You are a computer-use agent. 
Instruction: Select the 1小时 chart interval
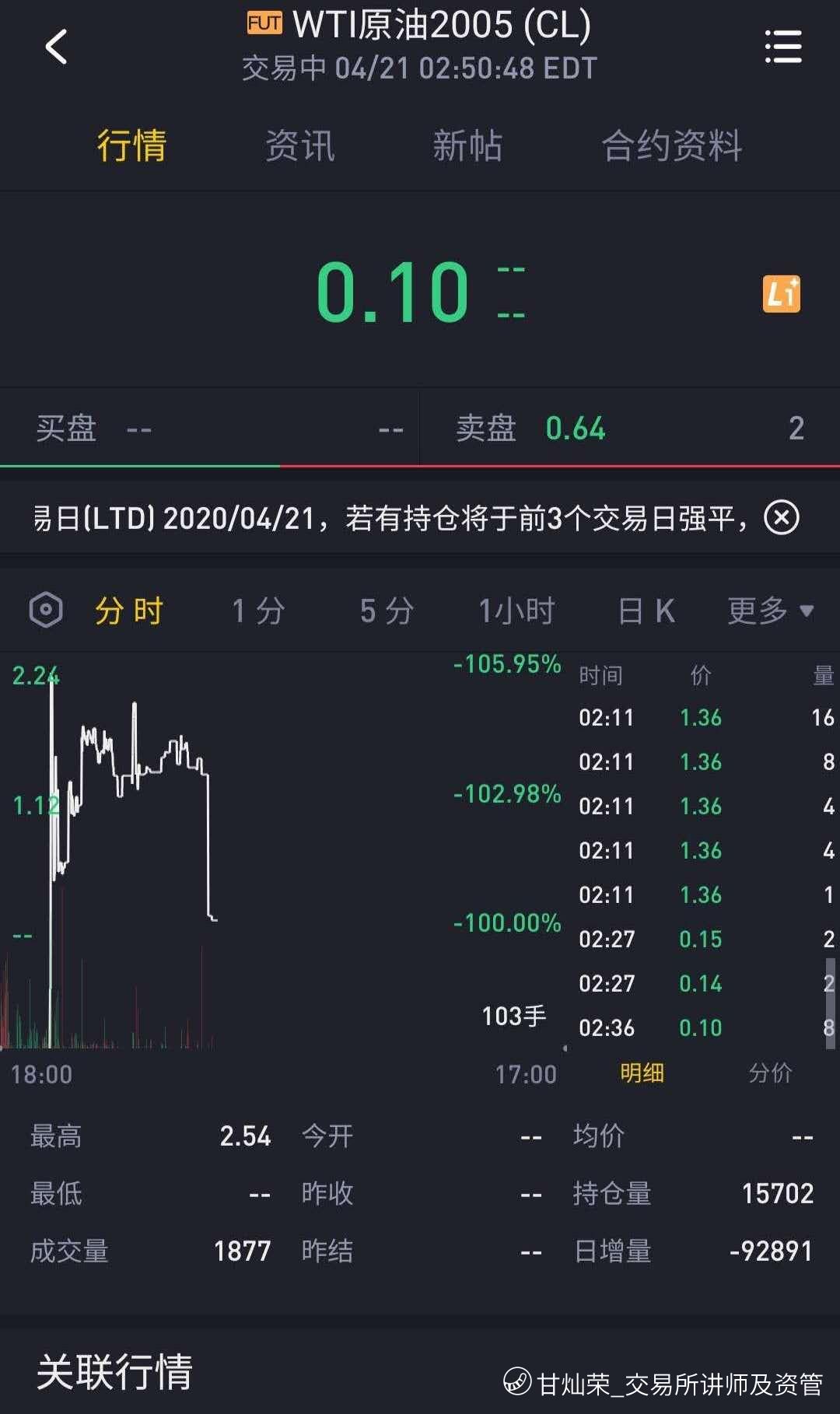(x=516, y=611)
